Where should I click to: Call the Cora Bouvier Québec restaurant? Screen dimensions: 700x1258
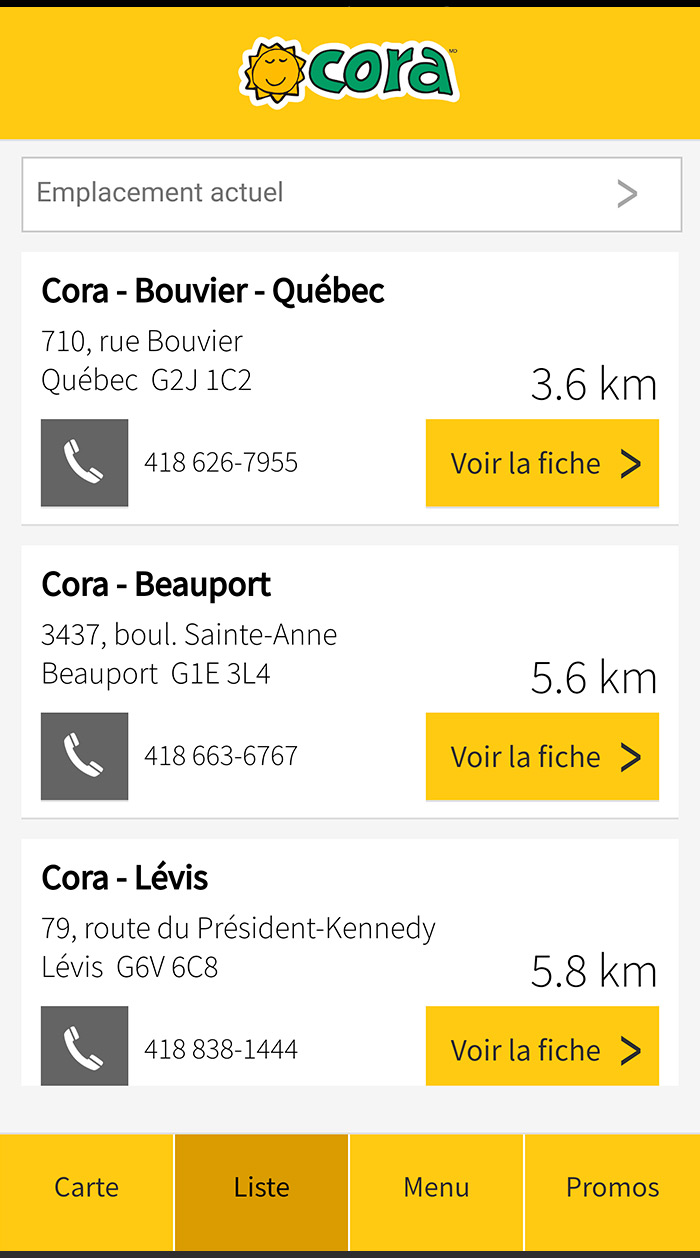point(84,463)
